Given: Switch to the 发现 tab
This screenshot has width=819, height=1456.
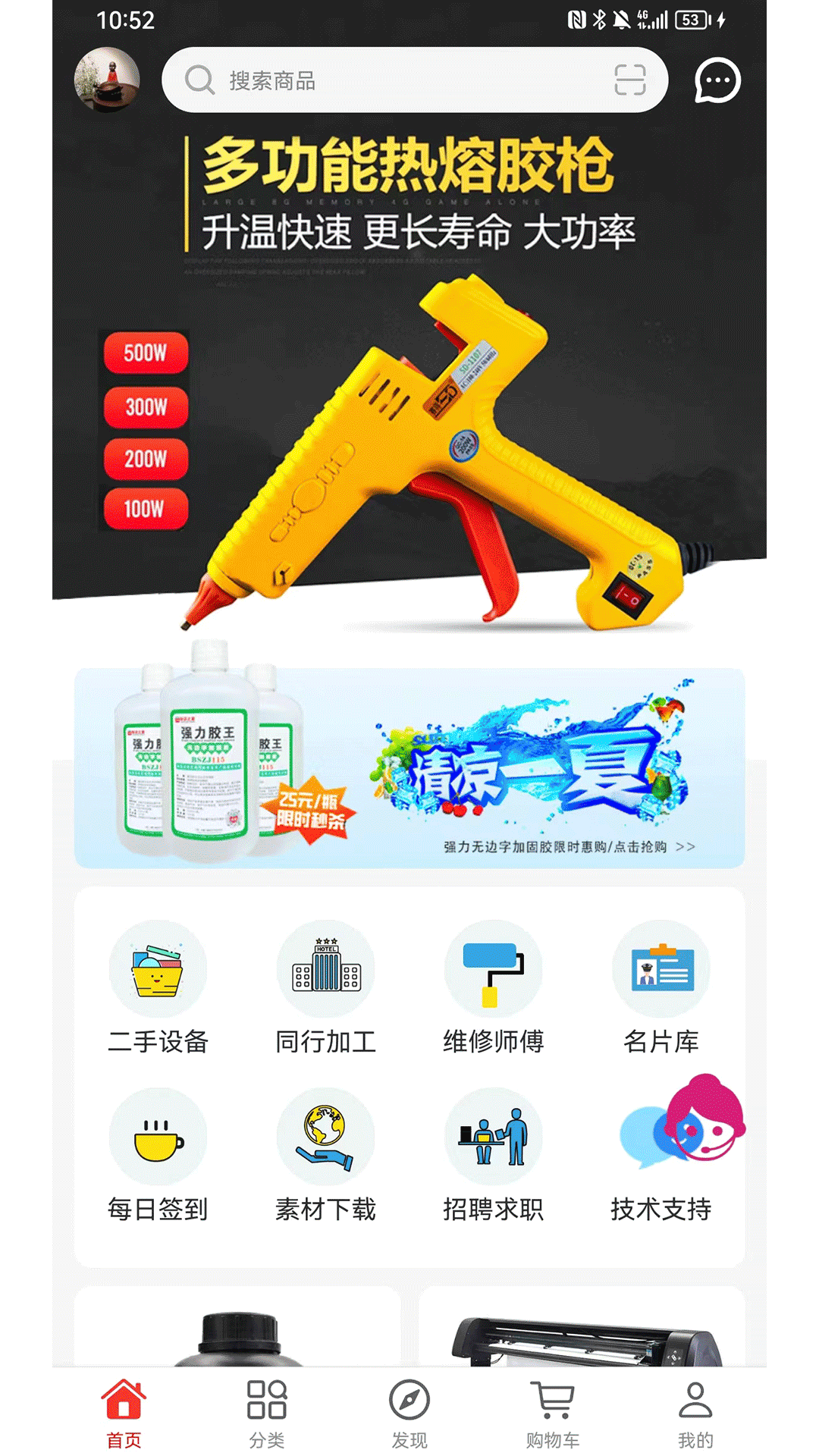Looking at the screenshot, I should [409, 1412].
